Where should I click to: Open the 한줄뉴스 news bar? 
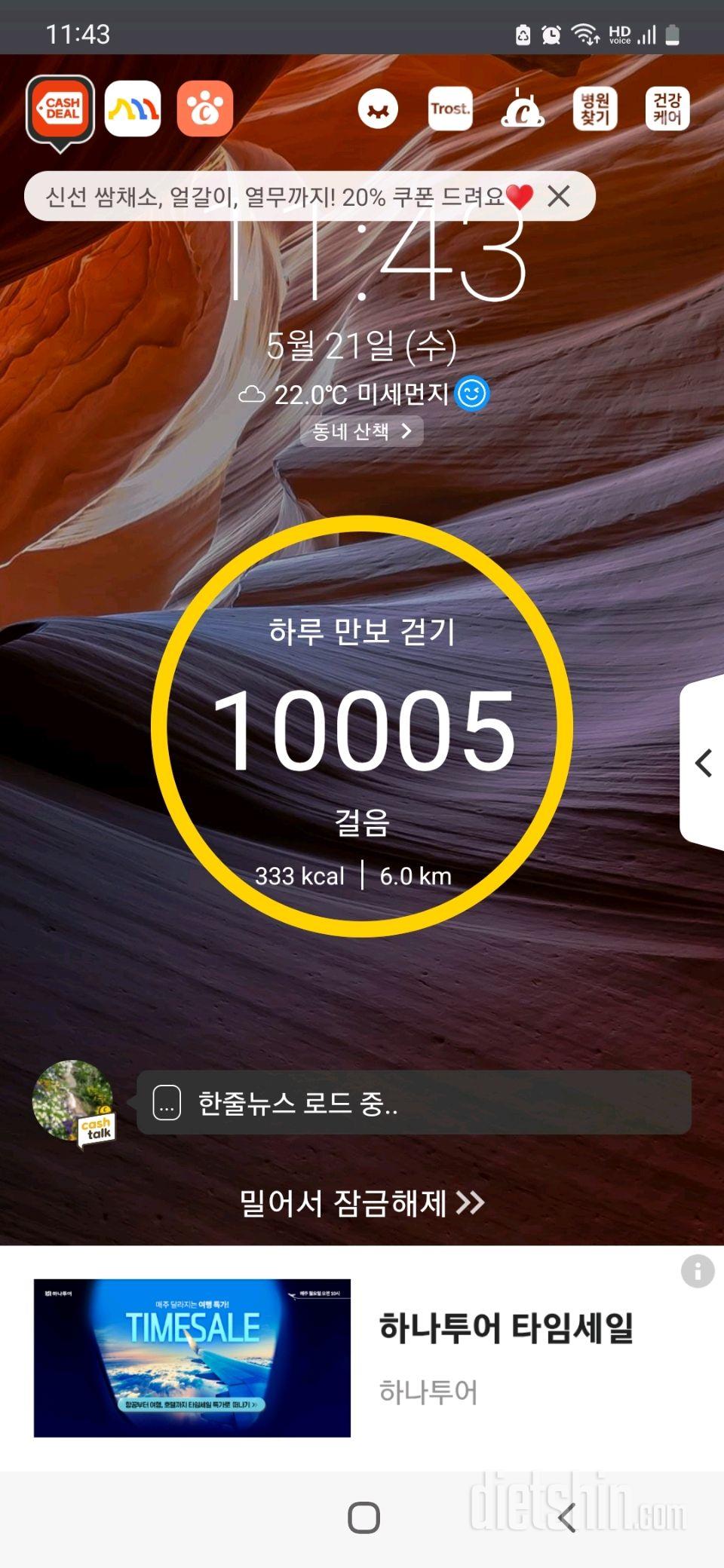click(x=413, y=1103)
